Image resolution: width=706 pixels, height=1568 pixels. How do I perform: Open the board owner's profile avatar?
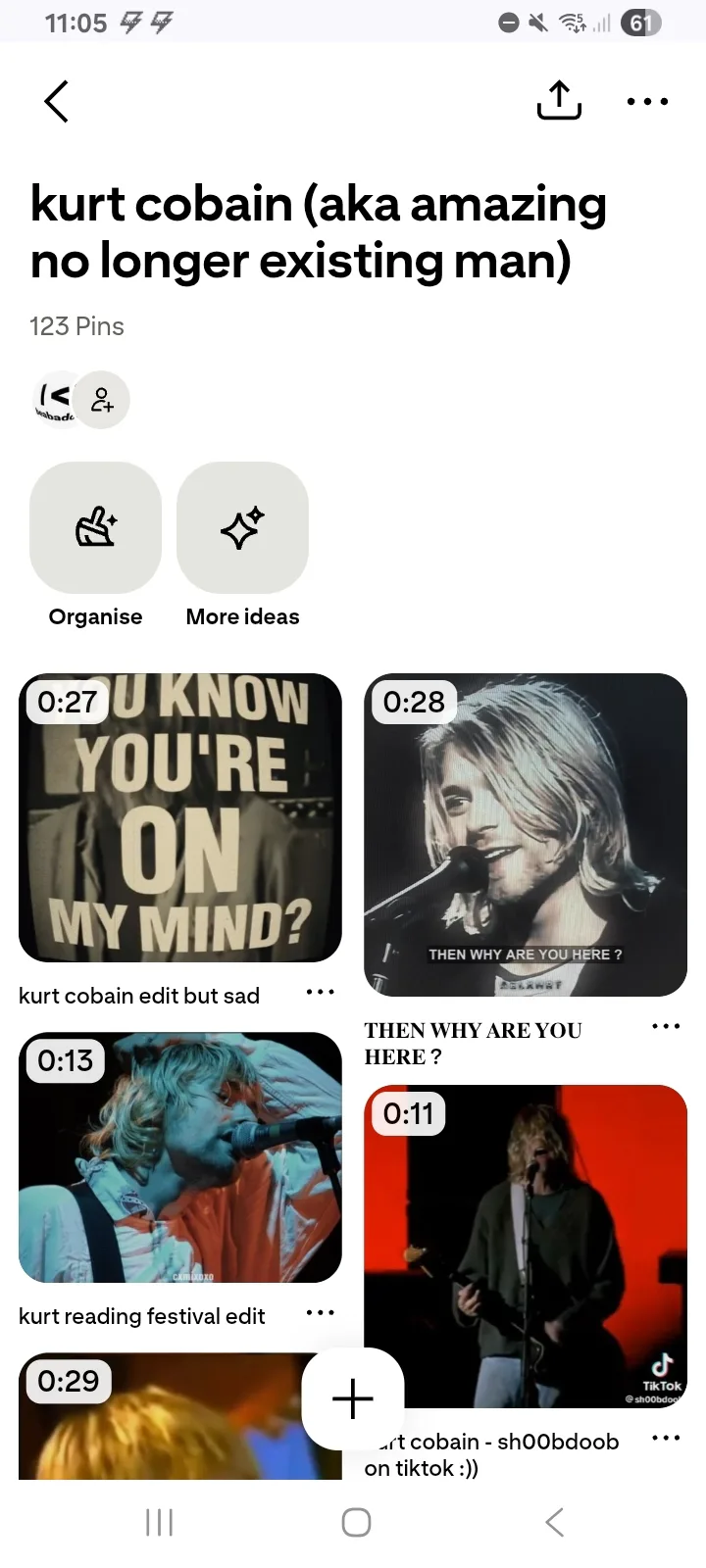click(56, 400)
